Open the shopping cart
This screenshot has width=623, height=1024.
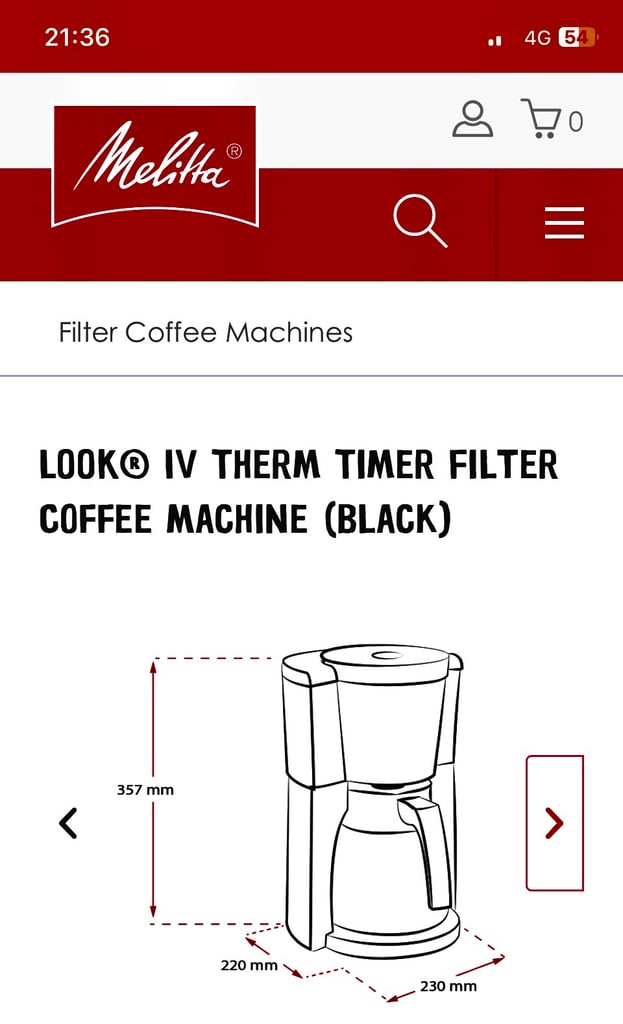[551, 119]
